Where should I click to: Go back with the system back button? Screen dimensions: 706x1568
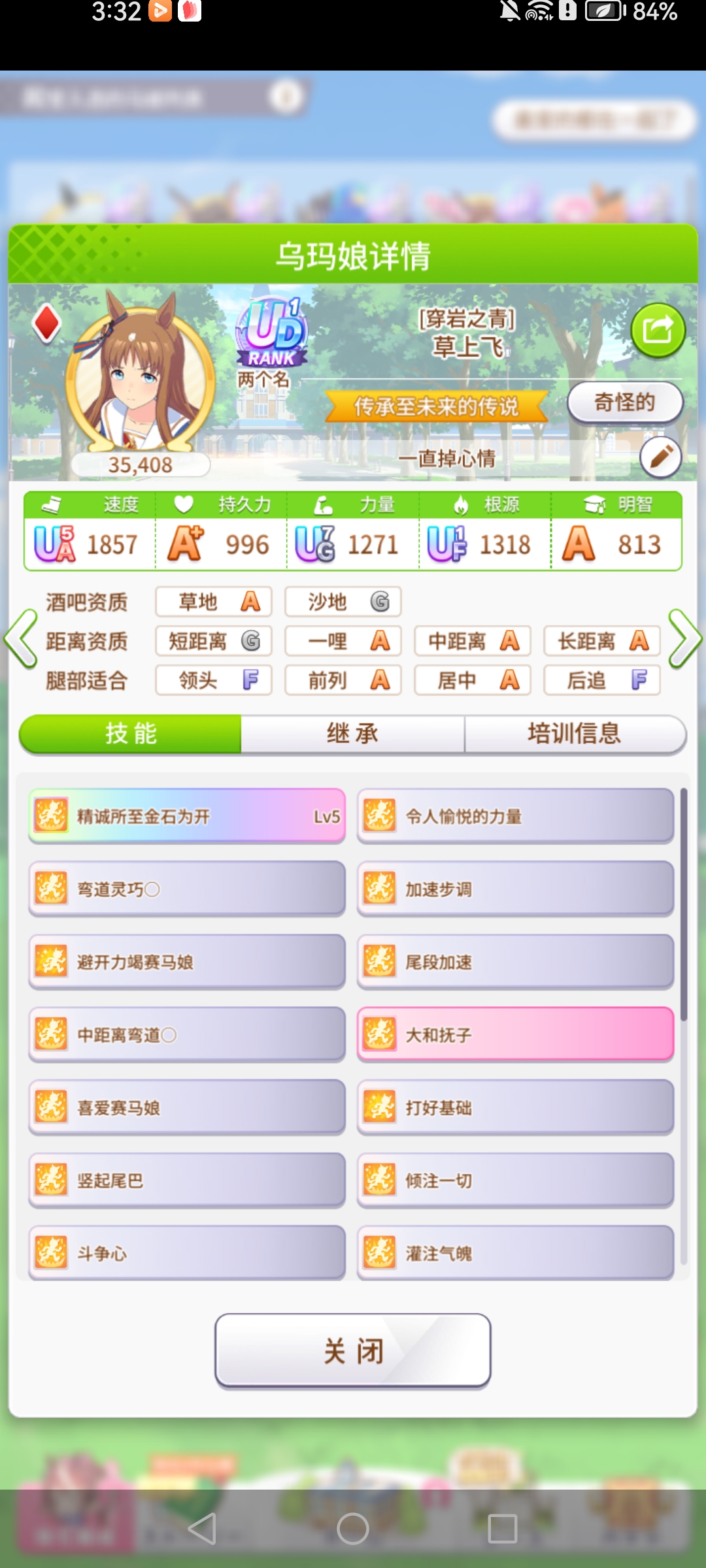(202, 1529)
